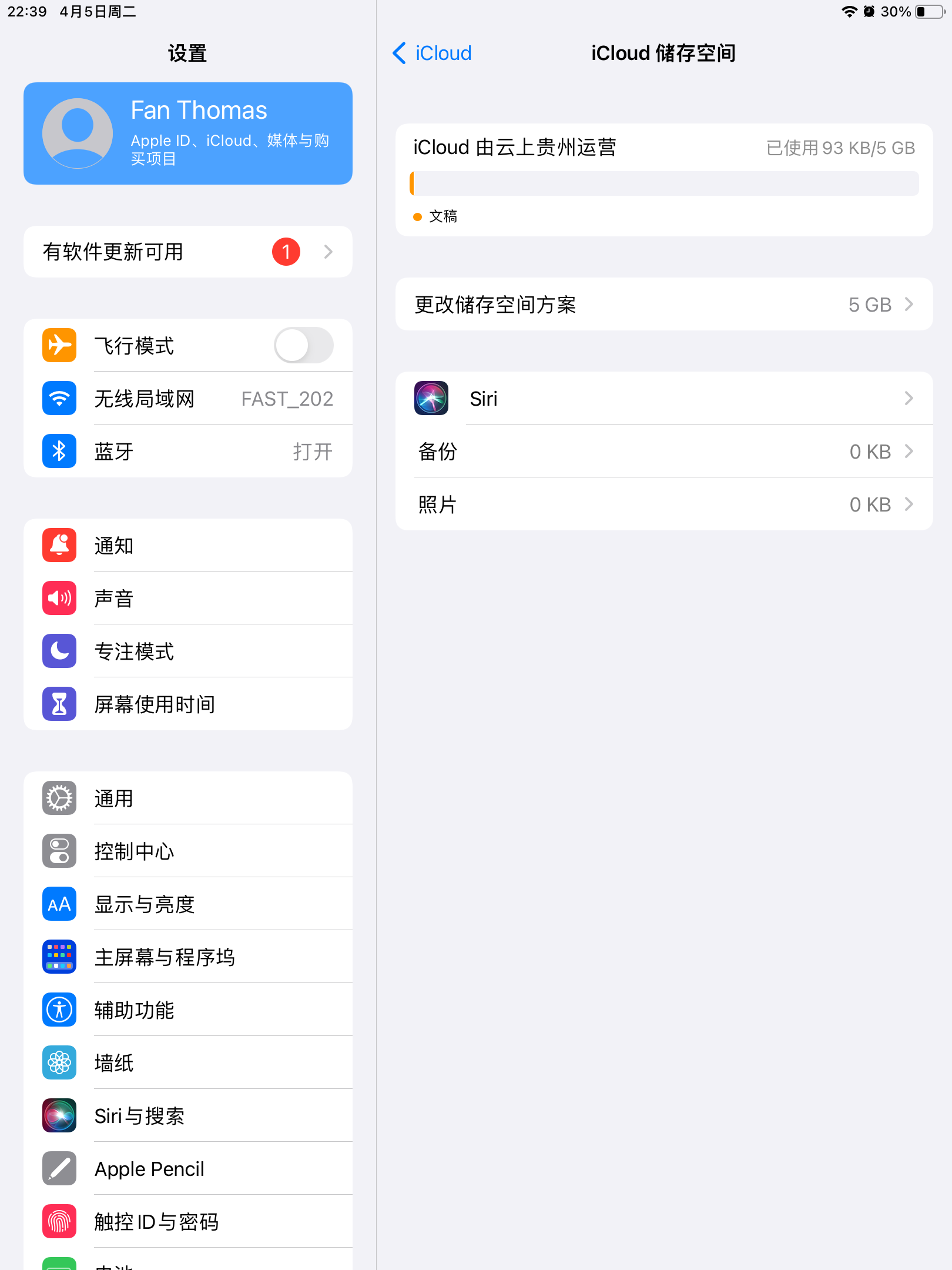Open the software update available row
The width and height of the screenshot is (952, 1270).
tap(188, 252)
